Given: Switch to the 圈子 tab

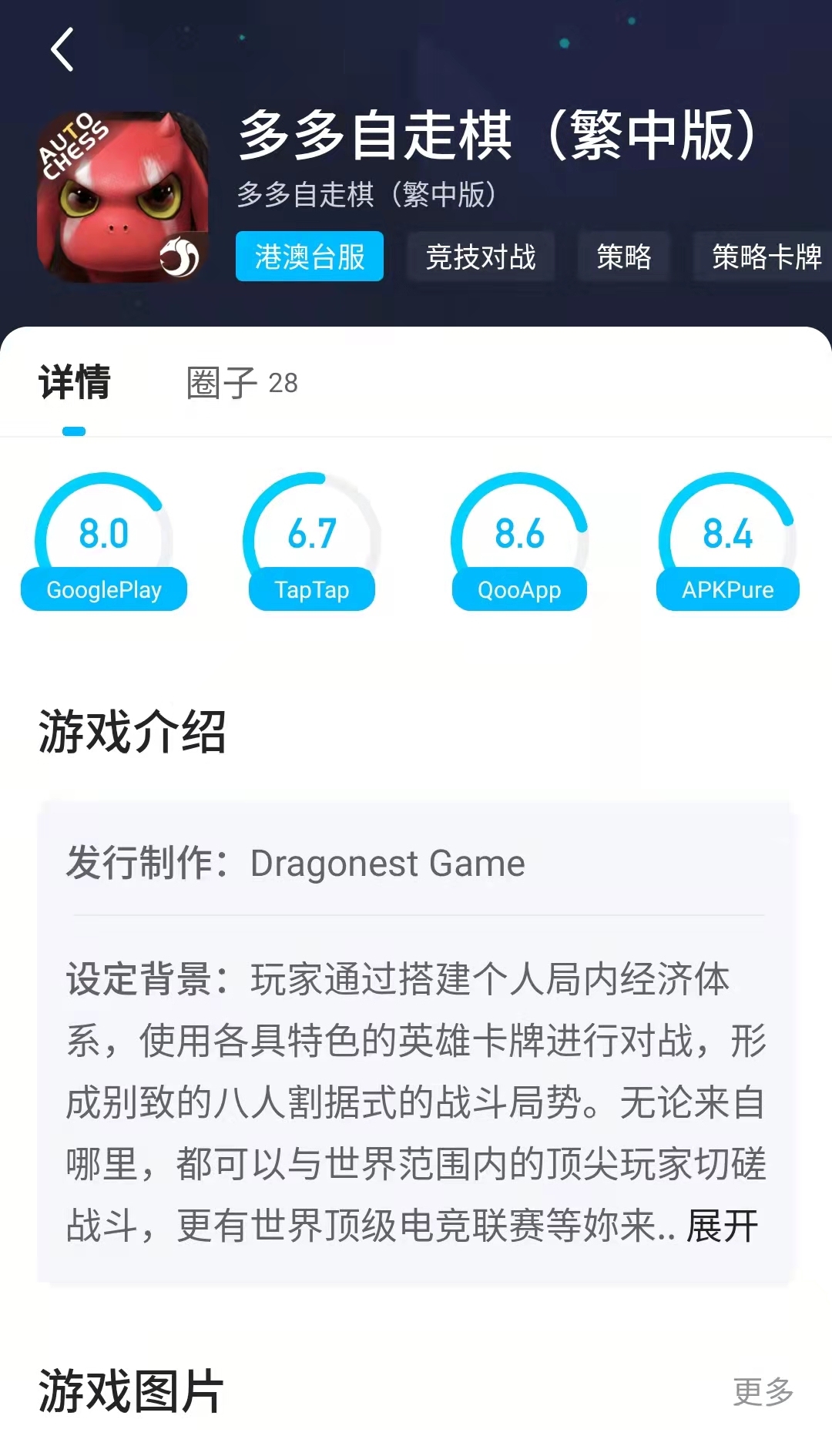Looking at the screenshot, I should coord(241,383).
